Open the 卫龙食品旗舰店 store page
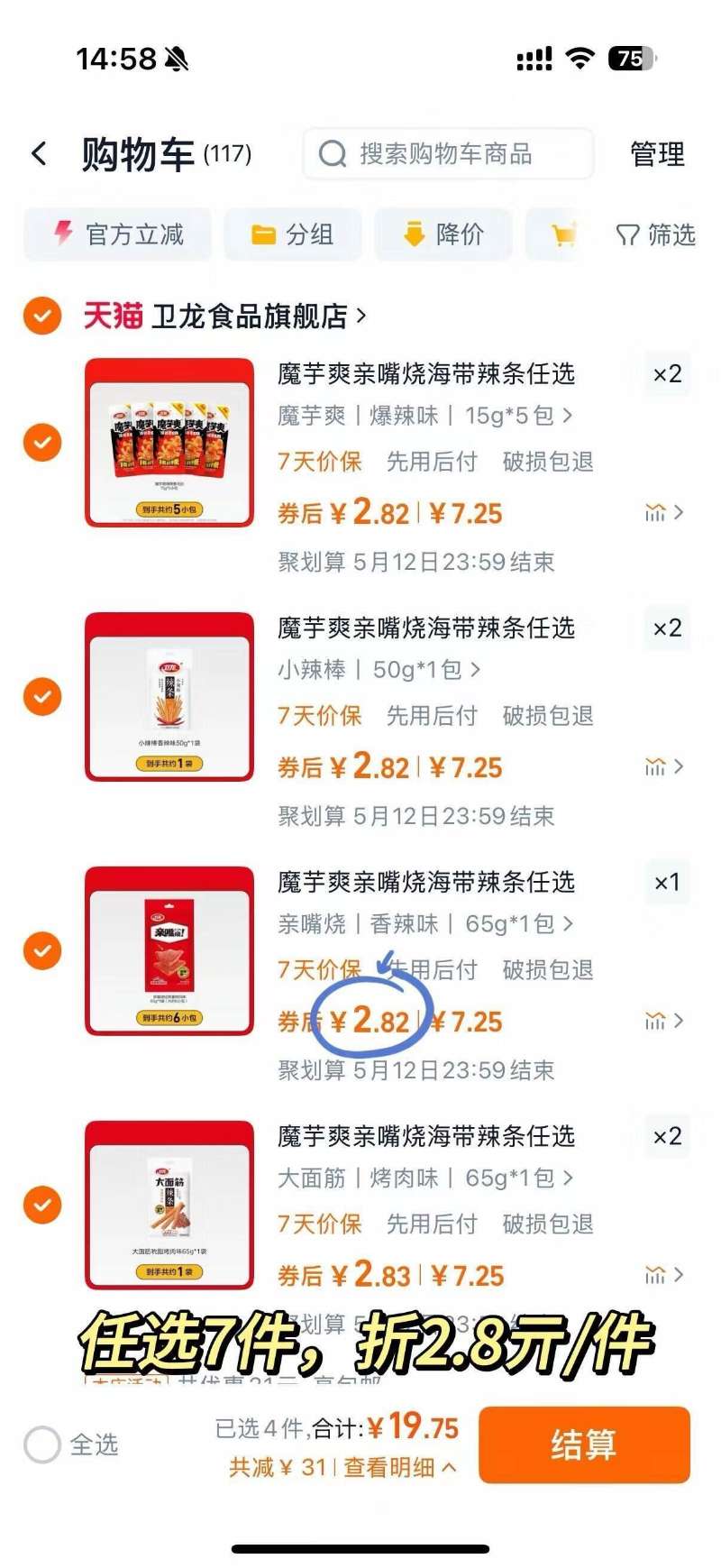The image size is (721, 1568). click(259, 316)
